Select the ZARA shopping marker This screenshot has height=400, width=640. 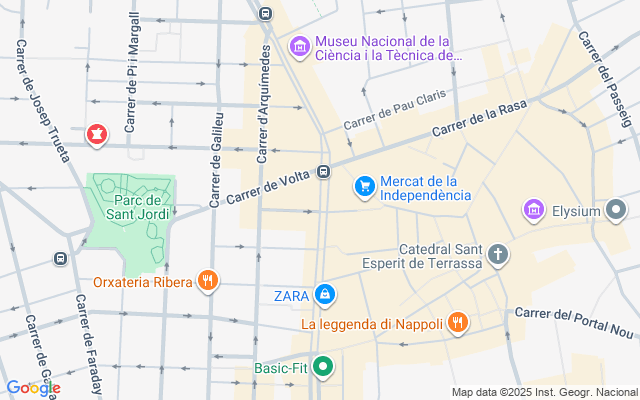pos(324,294)
